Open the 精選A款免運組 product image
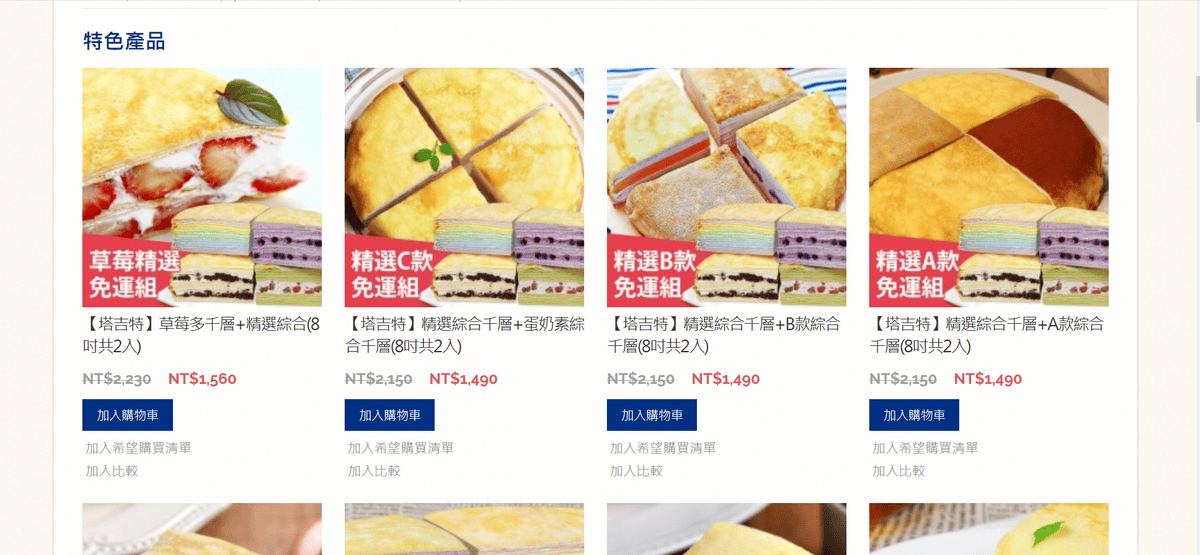Viewport: 1200px width, 555px height. pyautogui.click(x=988, y=187)
